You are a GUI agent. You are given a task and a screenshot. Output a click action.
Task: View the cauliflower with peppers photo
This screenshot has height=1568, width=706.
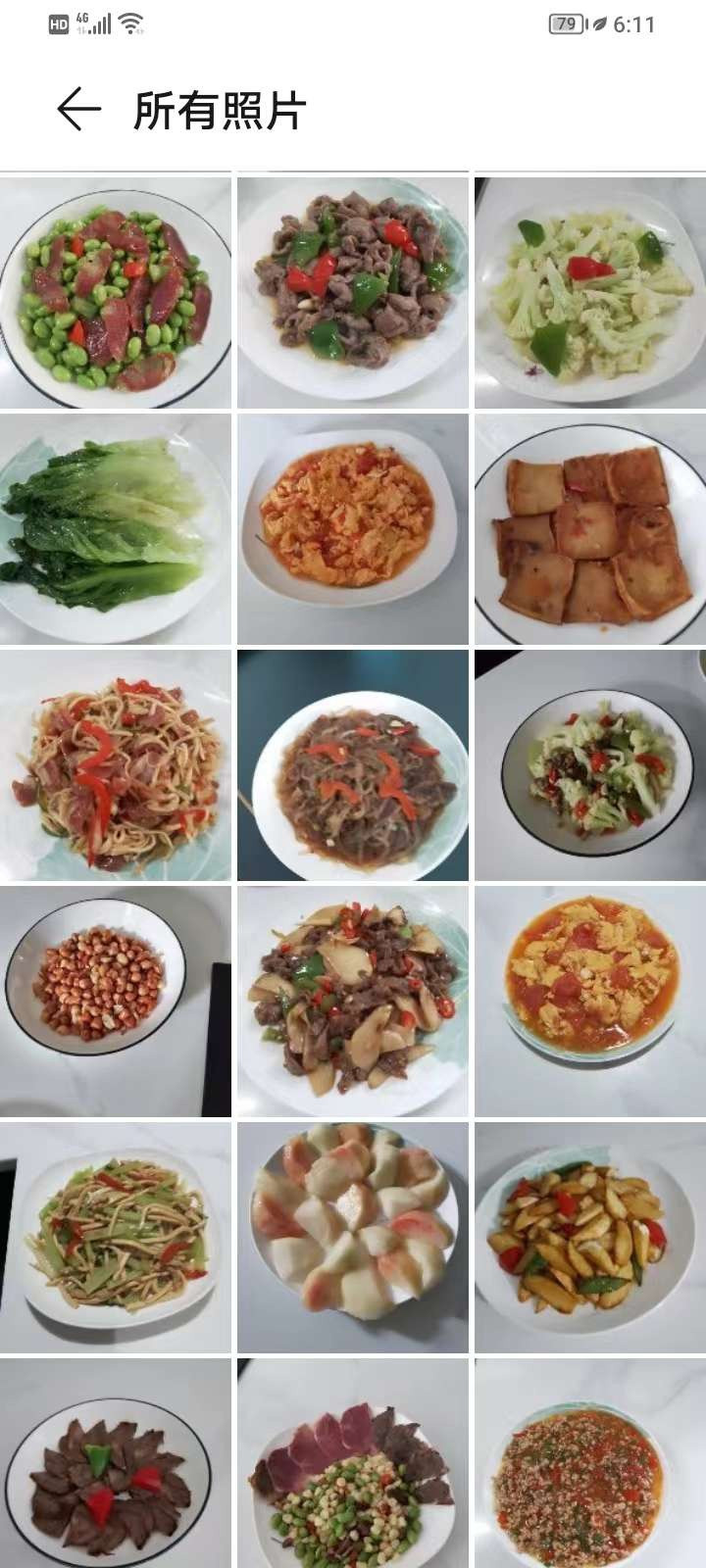589,292
